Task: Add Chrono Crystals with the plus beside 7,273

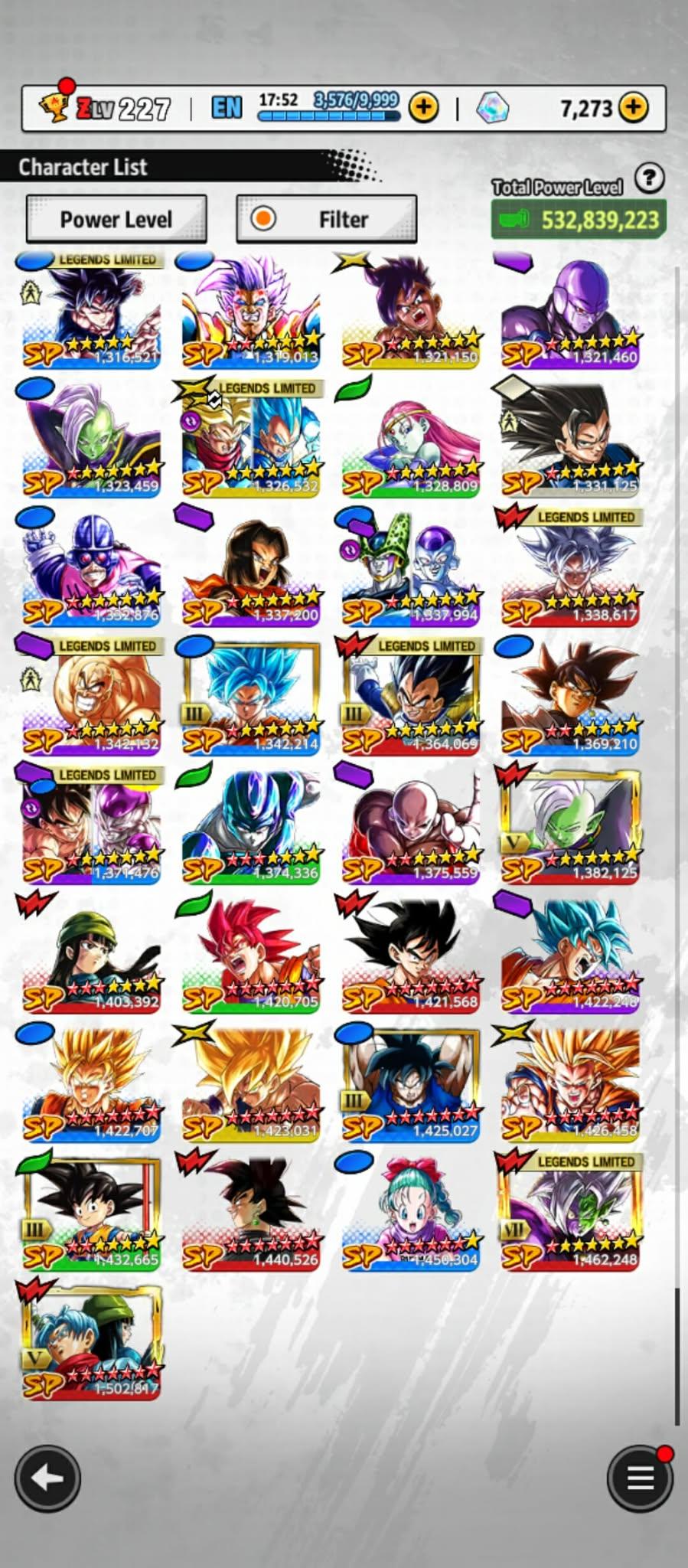Action: point(633,108)
